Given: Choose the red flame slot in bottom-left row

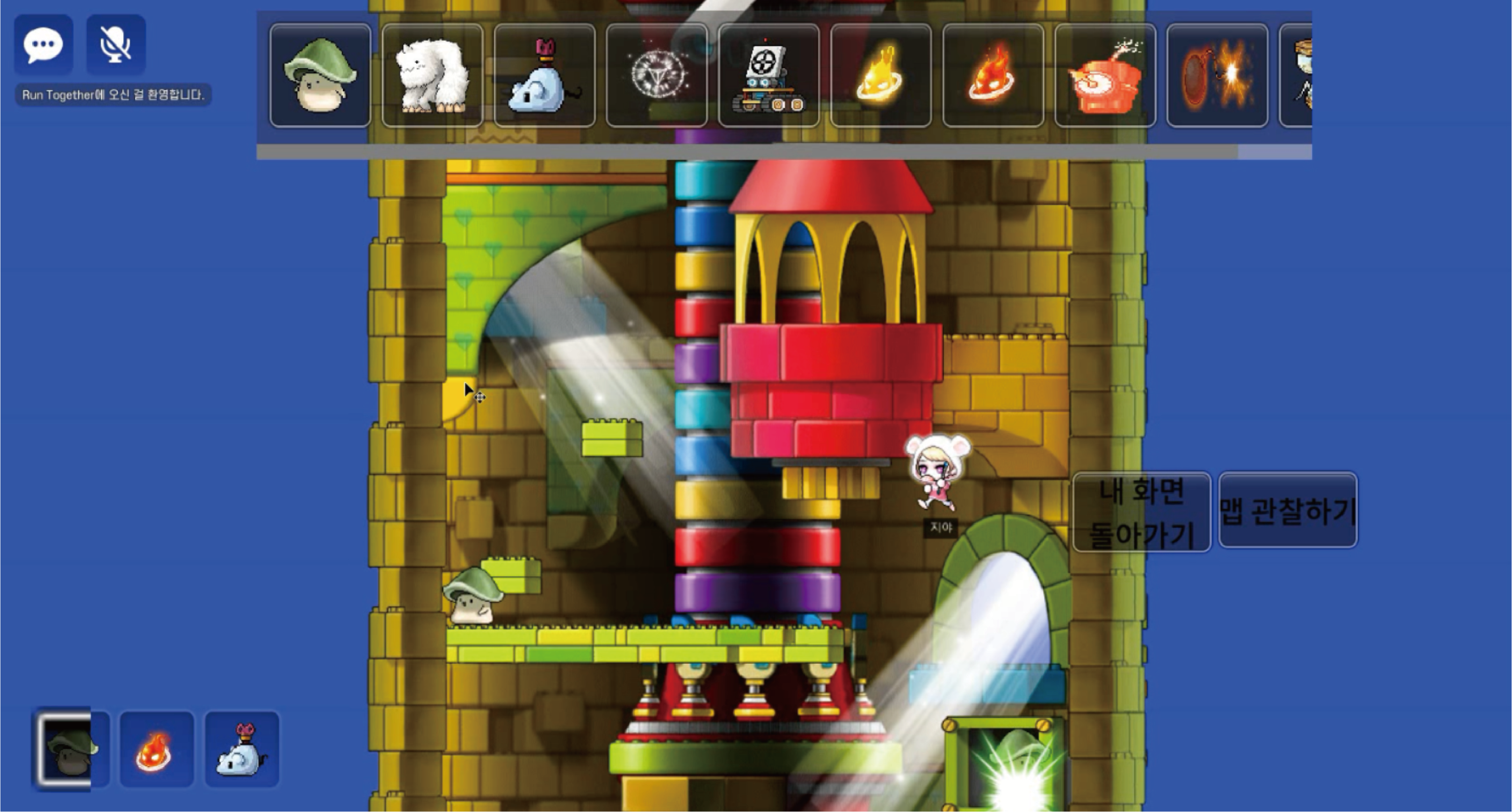Looking at the screenshot, I should pyautogui.click(x=156, y=748).
